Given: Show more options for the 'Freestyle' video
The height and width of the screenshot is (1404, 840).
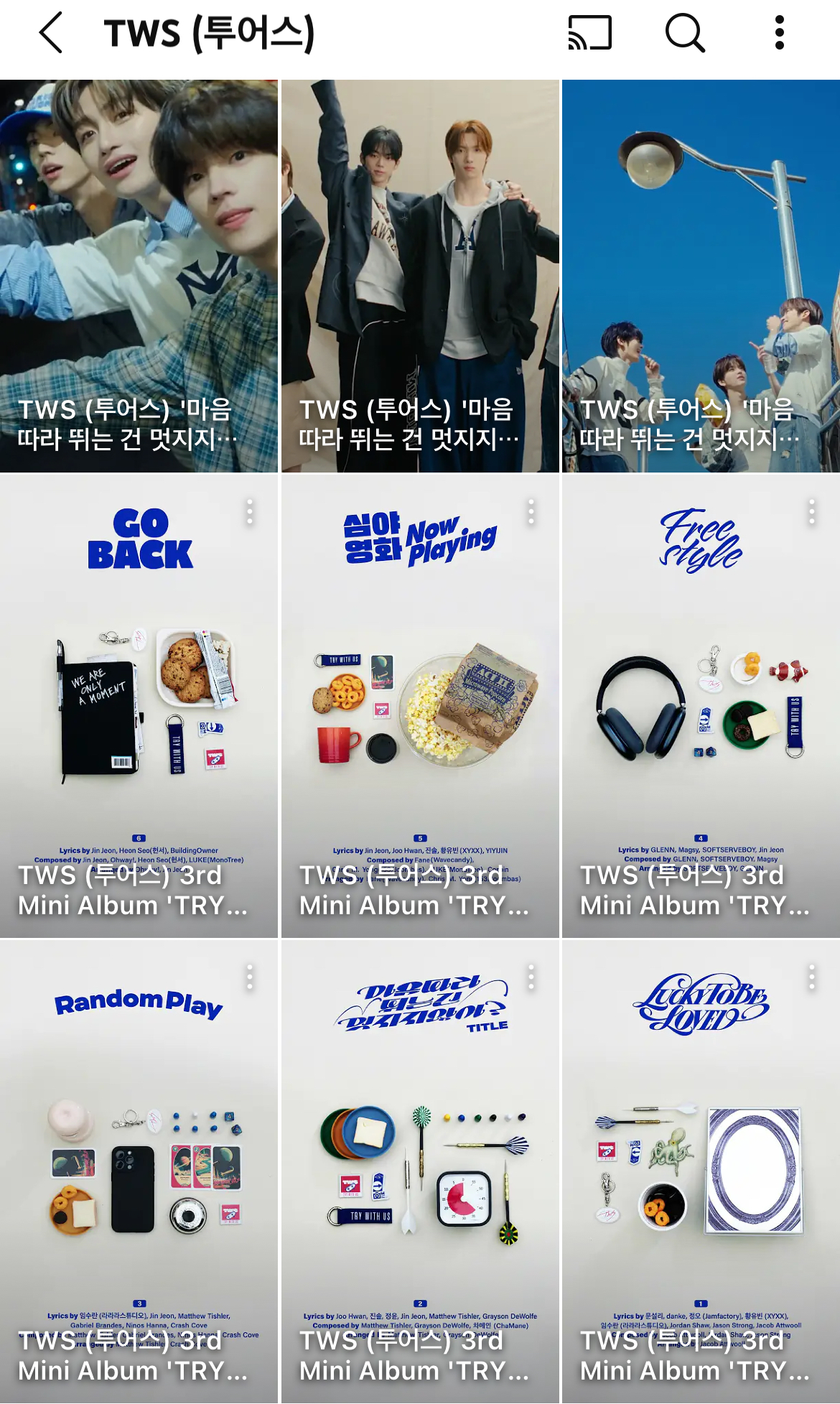Looking at the screenshot, I should point(812,512).
